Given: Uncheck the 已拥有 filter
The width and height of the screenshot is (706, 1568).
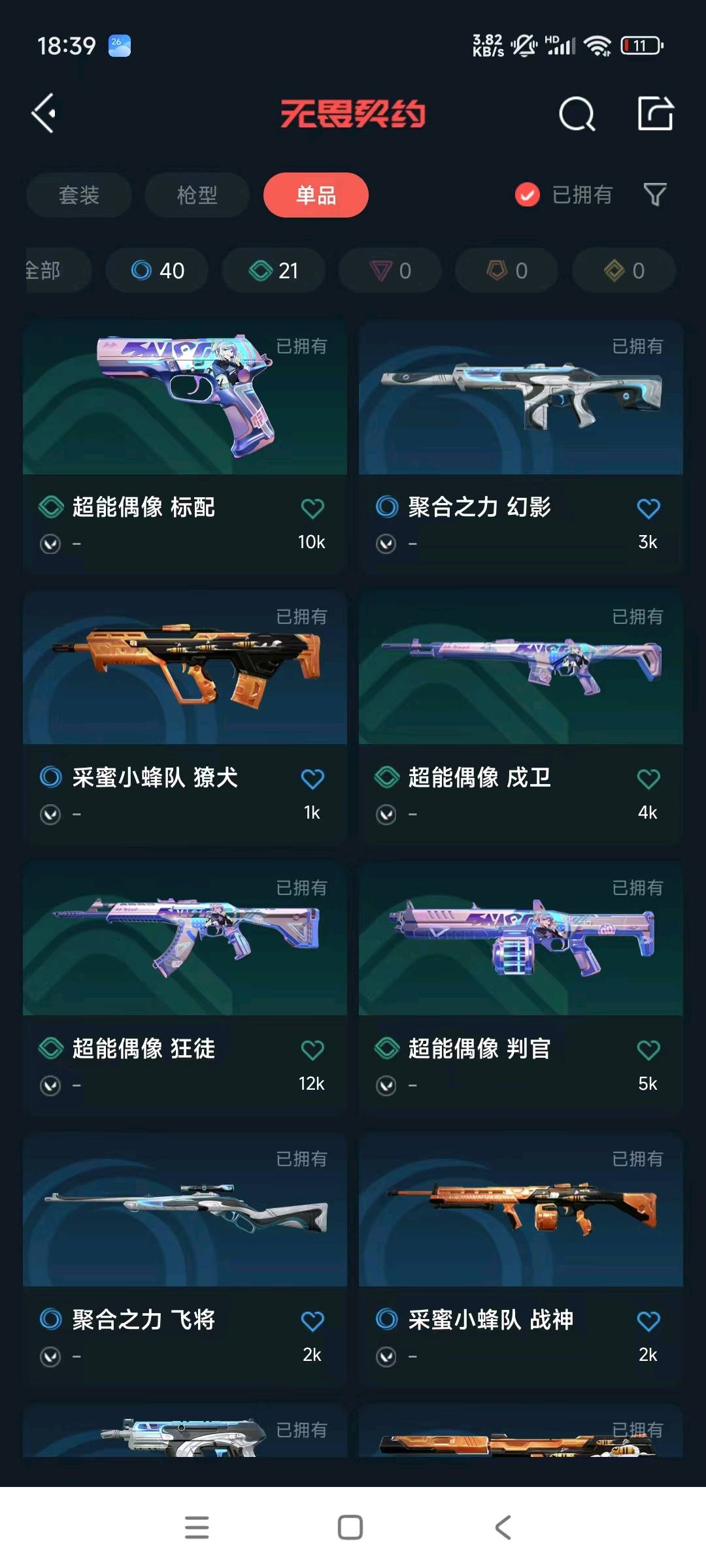Looking at the screenshot, I should pyautogui.click(x=528, y=195).
